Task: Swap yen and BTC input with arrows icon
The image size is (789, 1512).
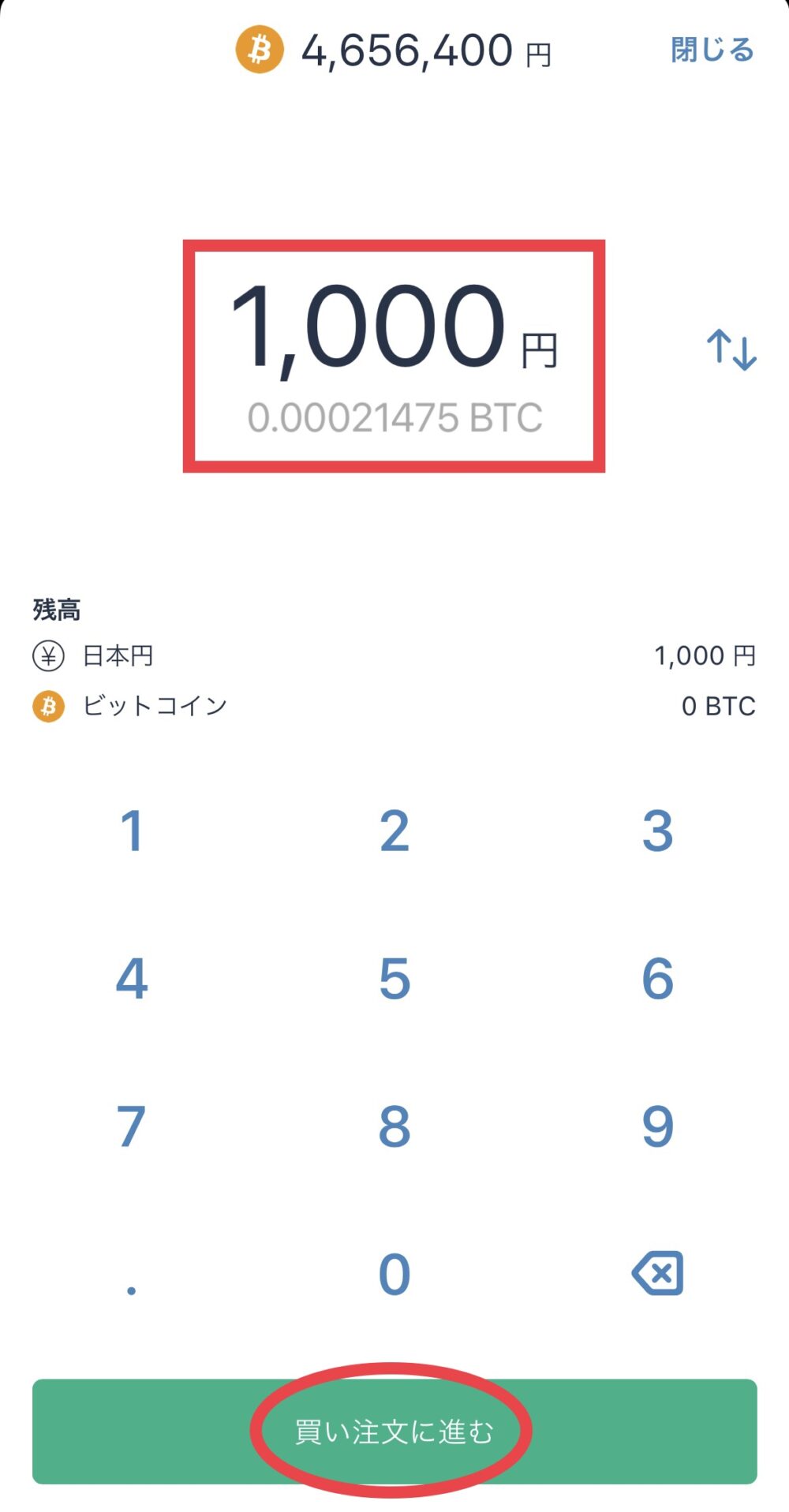Action: tap(731, 349)
